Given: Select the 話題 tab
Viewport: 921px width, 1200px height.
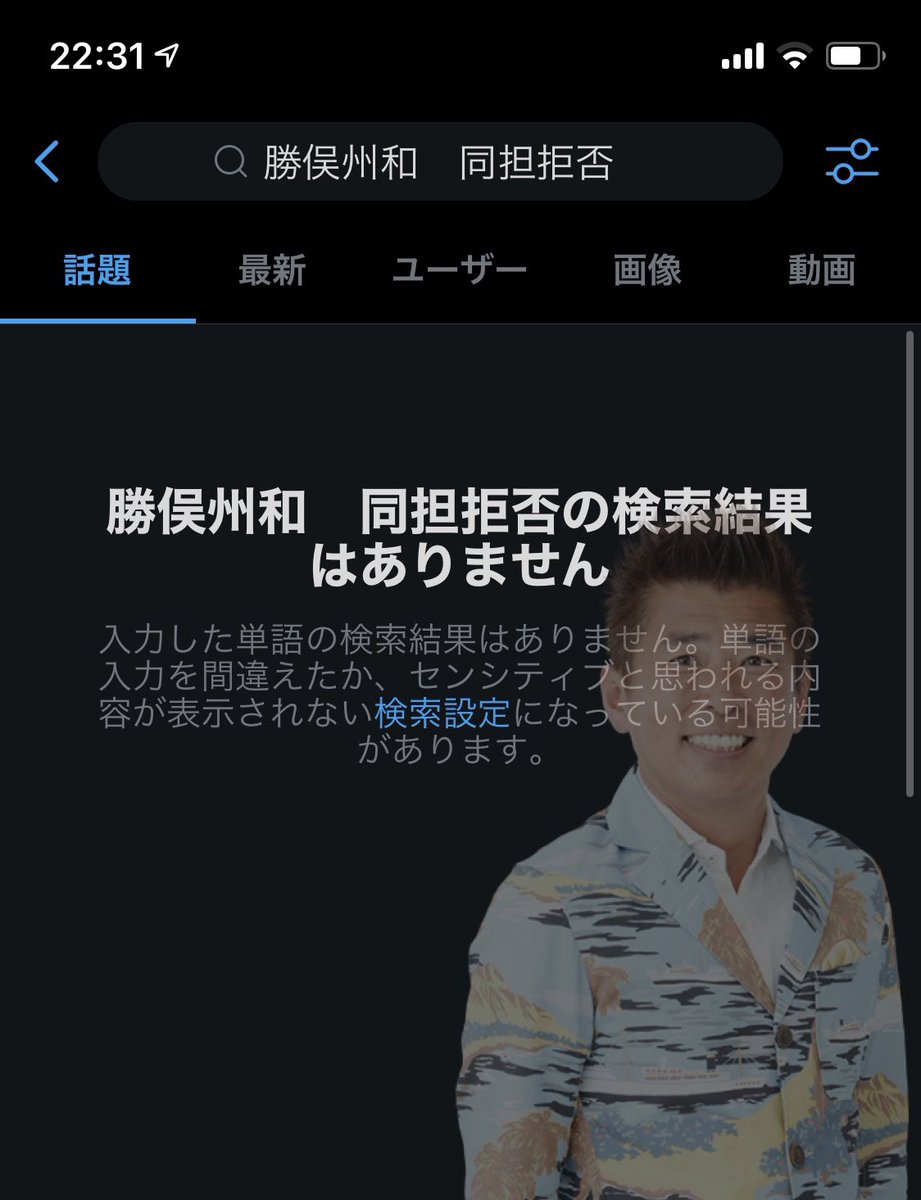Looking at the screenshot, I should tap(97, 271).
